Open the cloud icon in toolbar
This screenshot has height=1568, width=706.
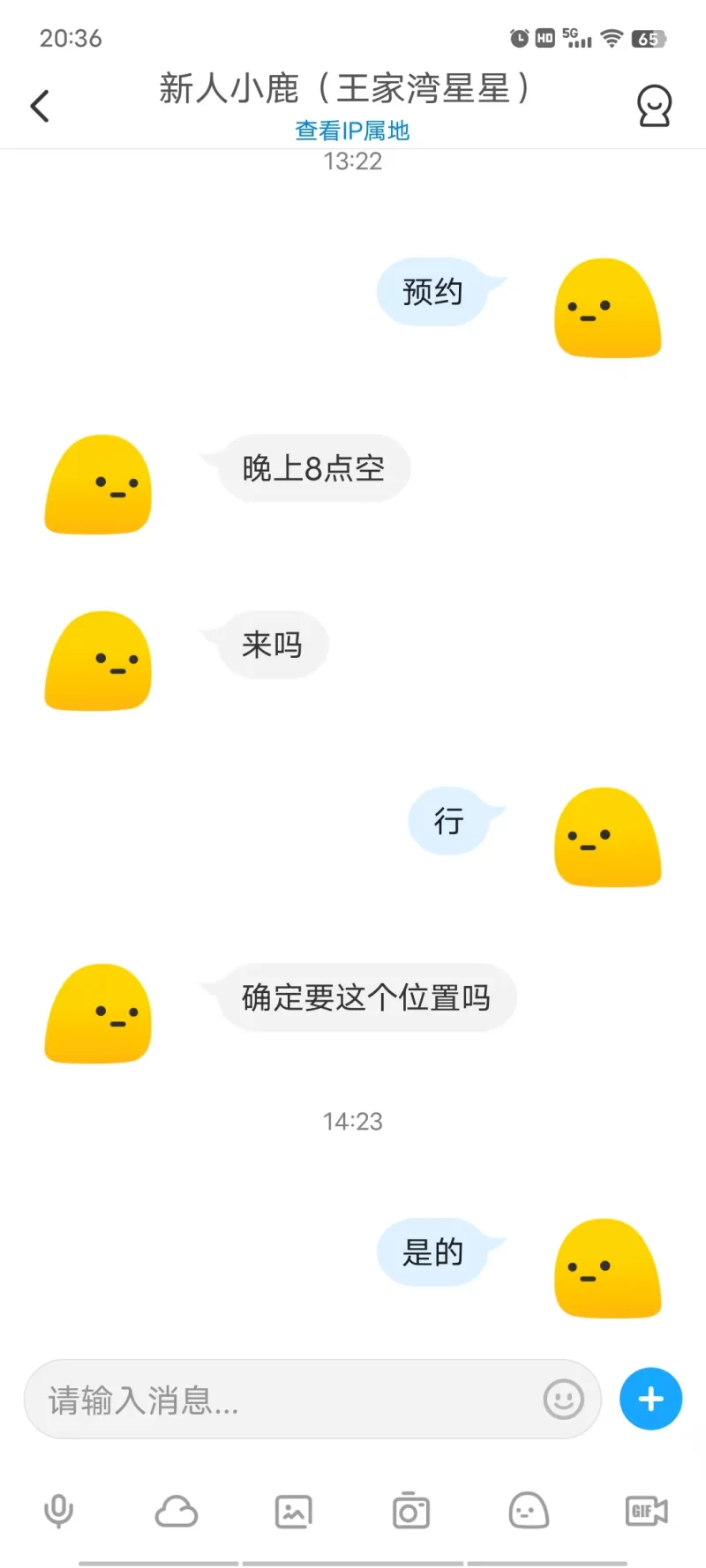(176, 1512)
